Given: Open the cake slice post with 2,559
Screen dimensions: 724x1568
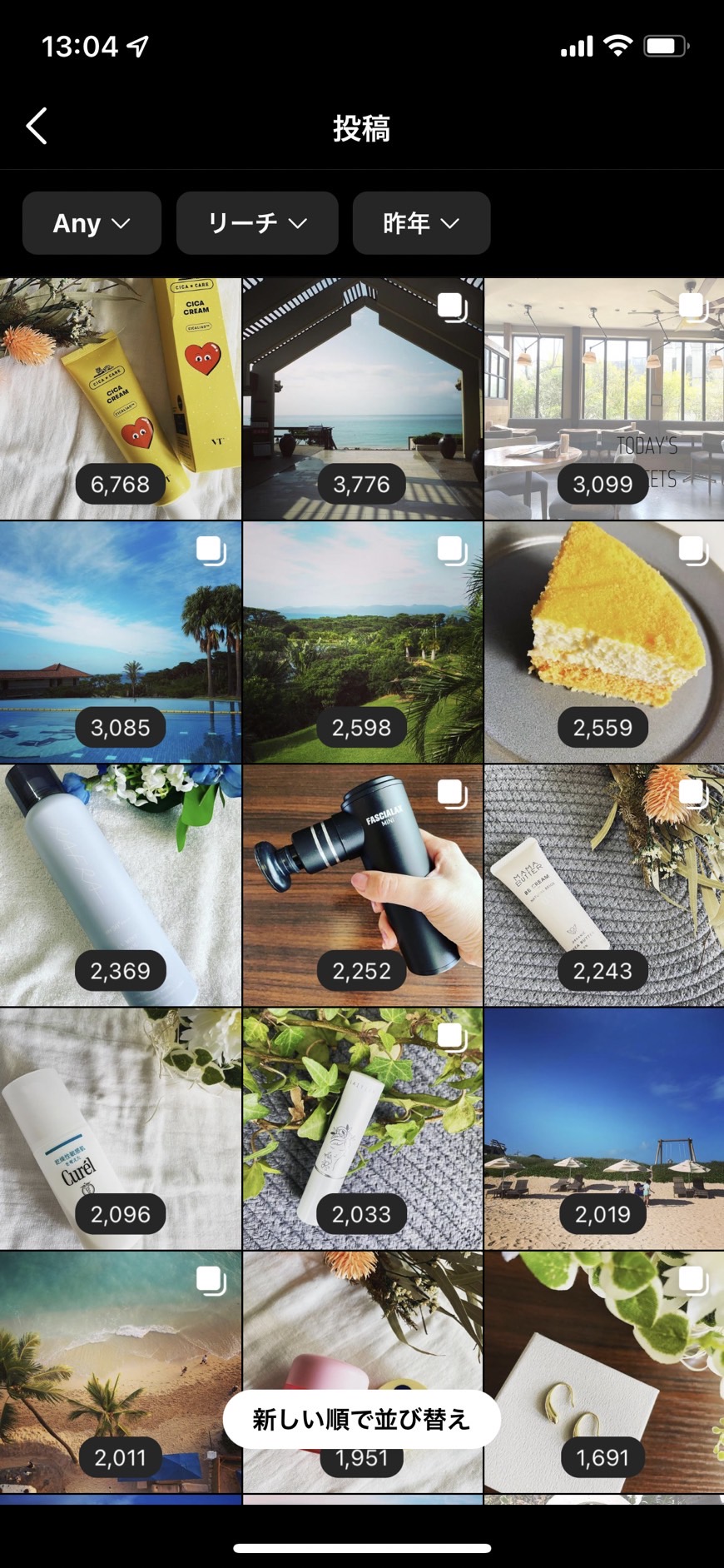Looking at the screenshot, I should (x=604, y=642).
